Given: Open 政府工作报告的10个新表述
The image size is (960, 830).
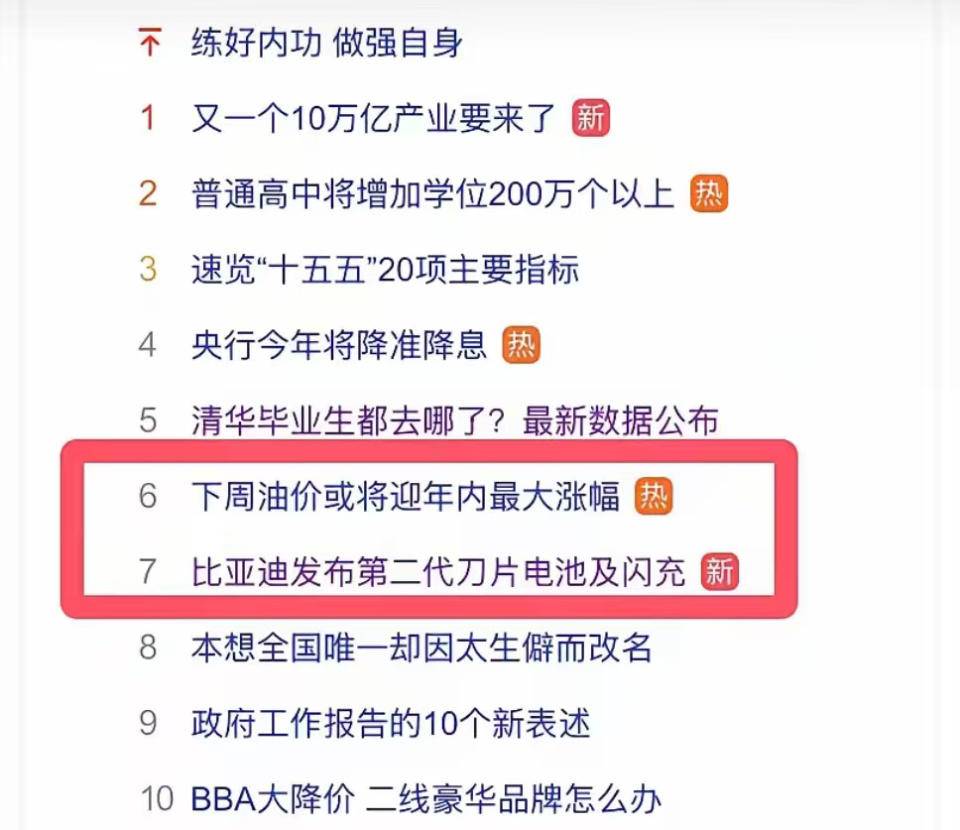Looking at the screenshot, I should click(x=390, y=723).
